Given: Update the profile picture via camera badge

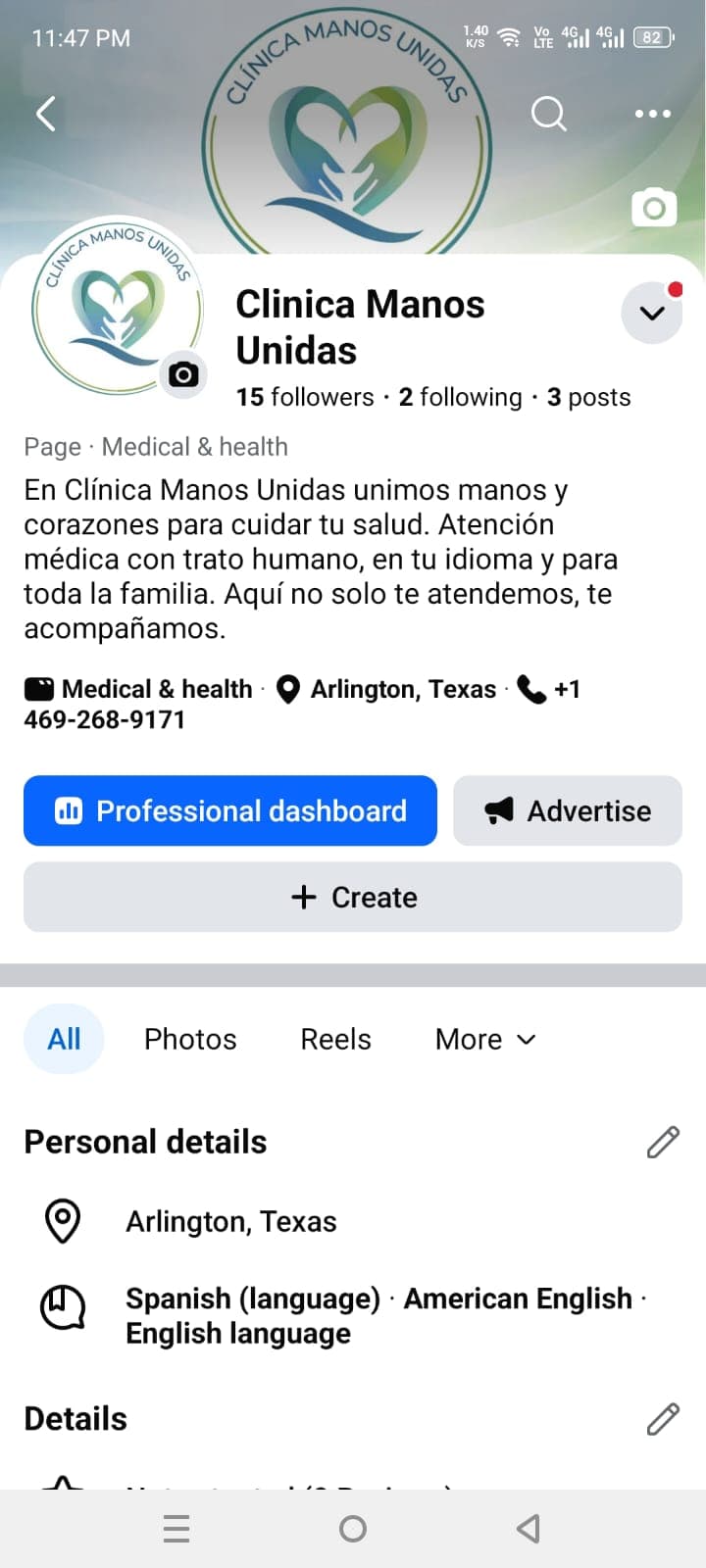Looking at the screenshot, I should coord(183,374).
